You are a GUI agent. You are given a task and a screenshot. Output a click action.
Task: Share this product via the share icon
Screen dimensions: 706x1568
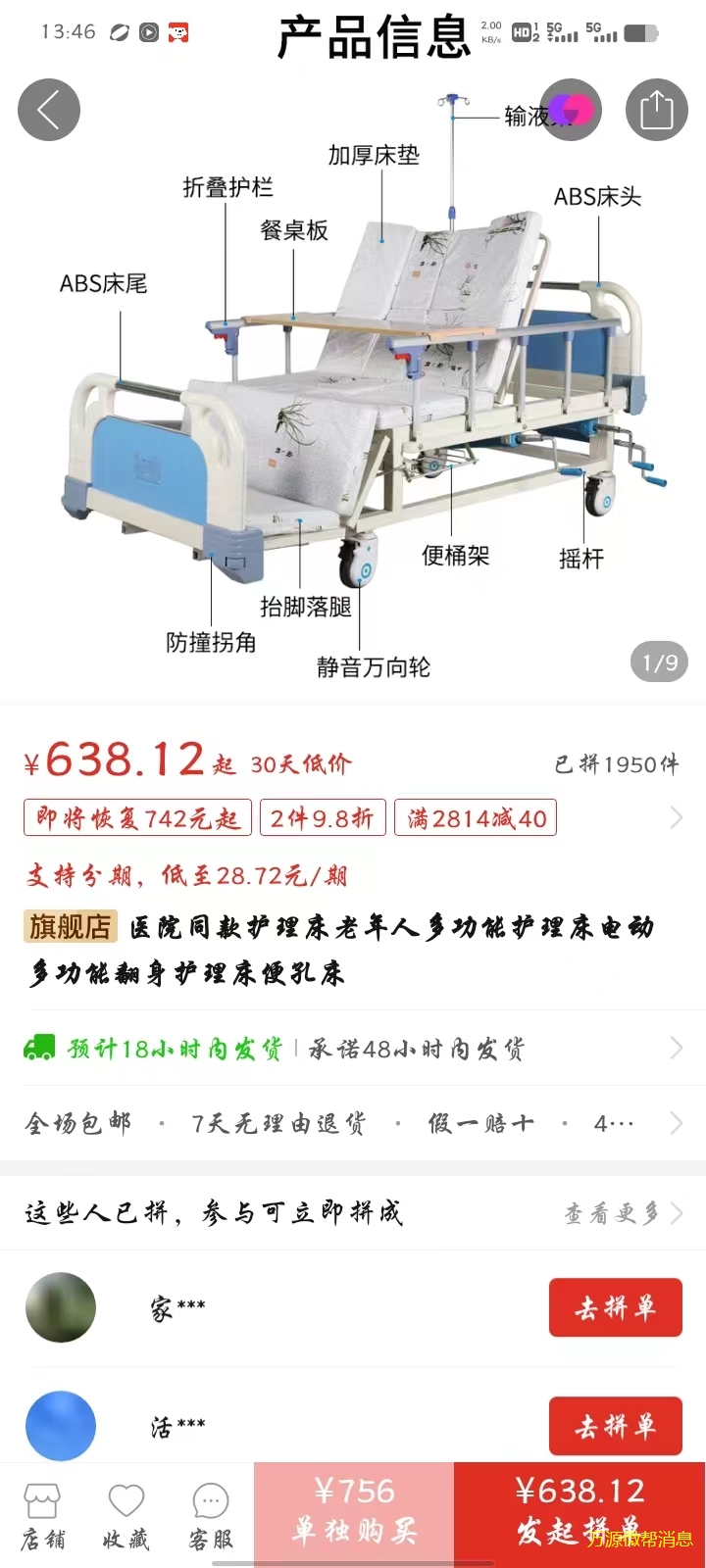(x=656, y=110)
